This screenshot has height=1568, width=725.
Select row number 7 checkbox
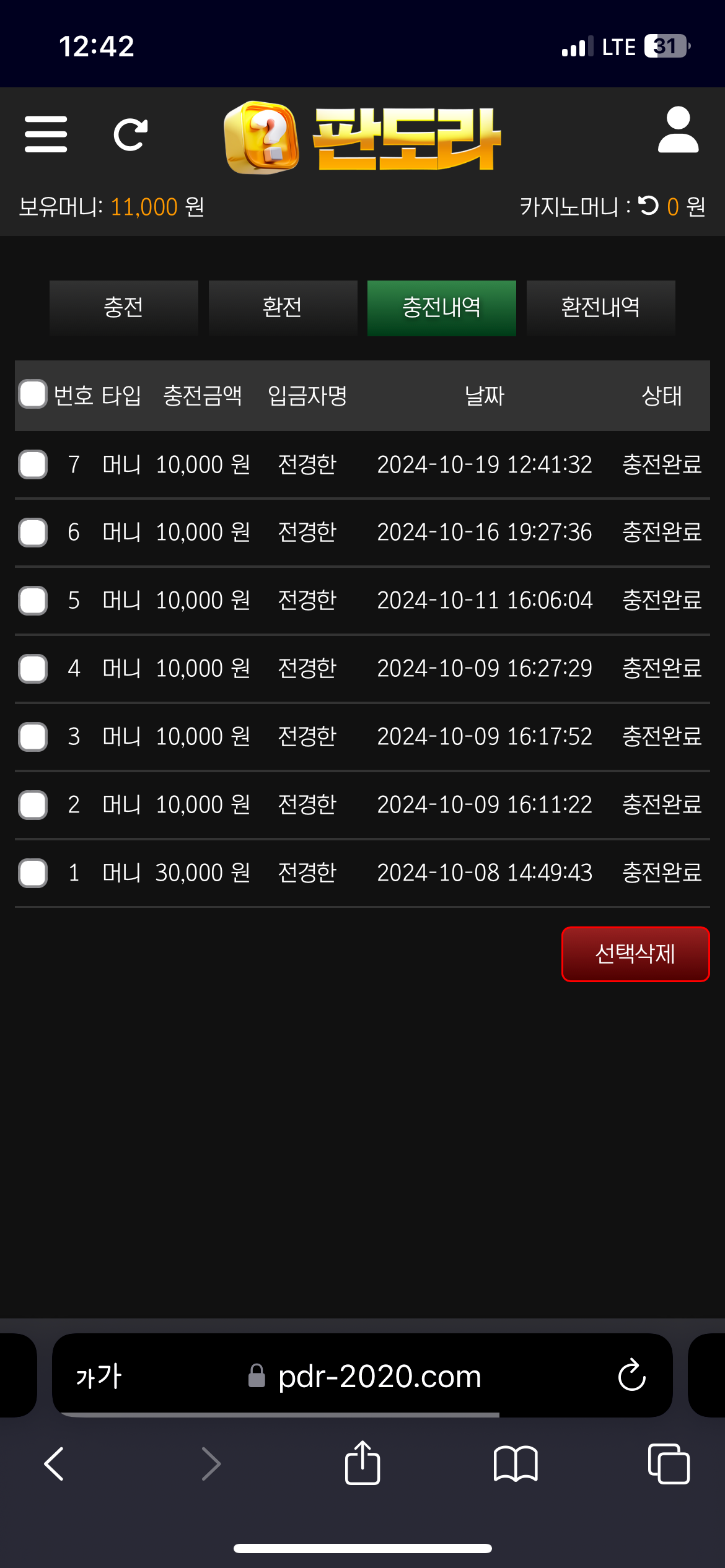pos(33,464)
